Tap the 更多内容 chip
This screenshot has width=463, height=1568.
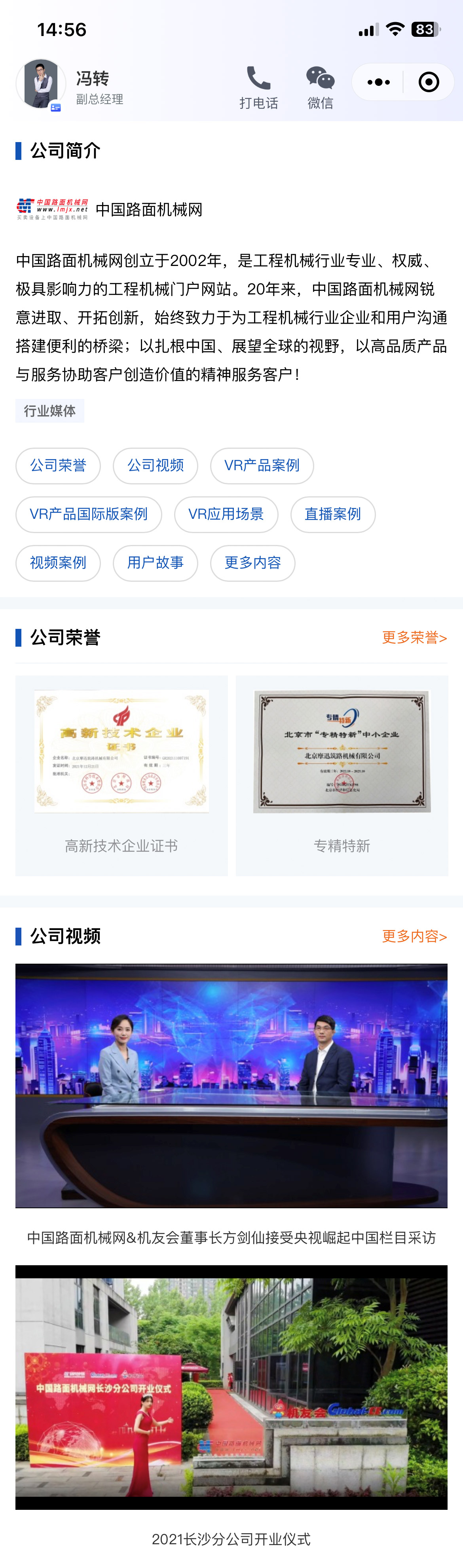coord(252,563)
